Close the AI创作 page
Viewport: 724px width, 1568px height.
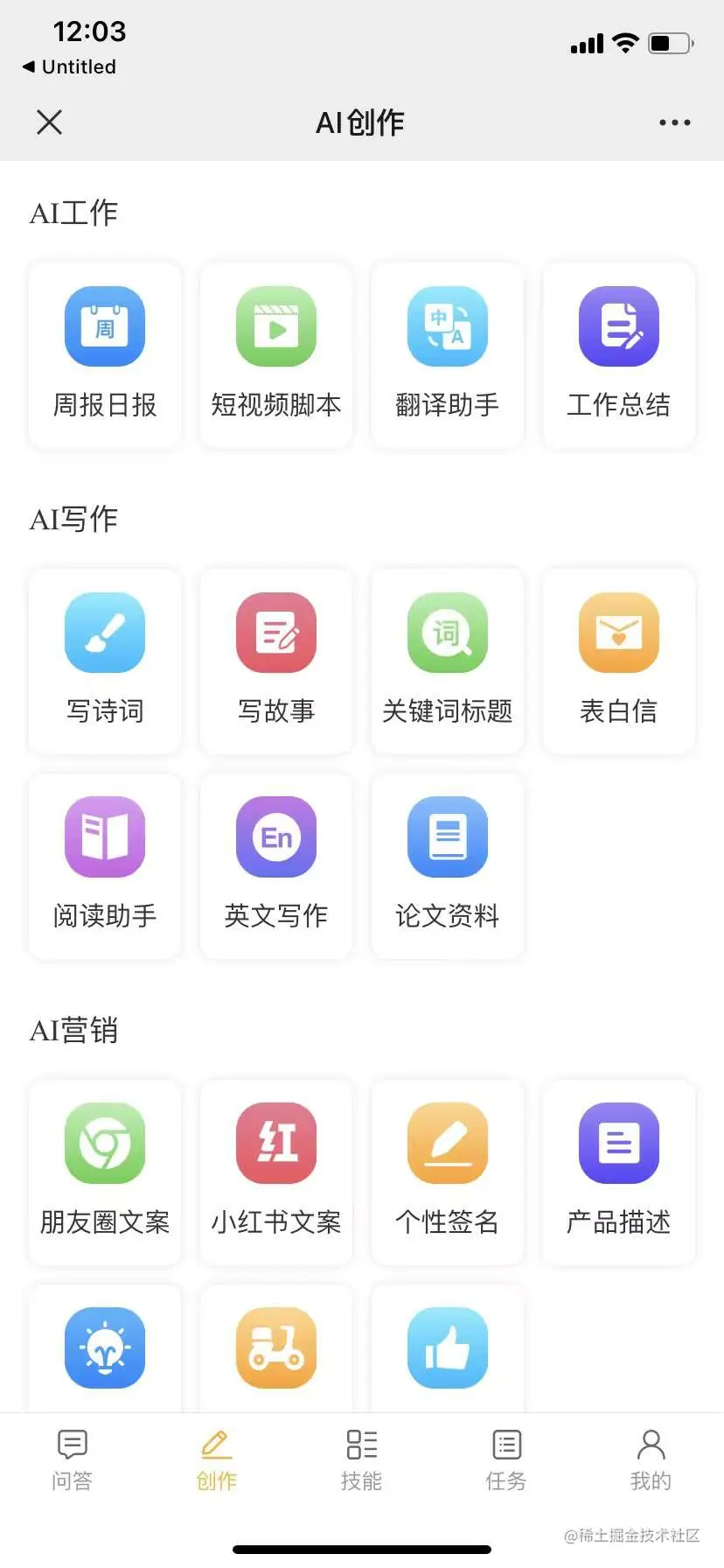pos(50,122)
